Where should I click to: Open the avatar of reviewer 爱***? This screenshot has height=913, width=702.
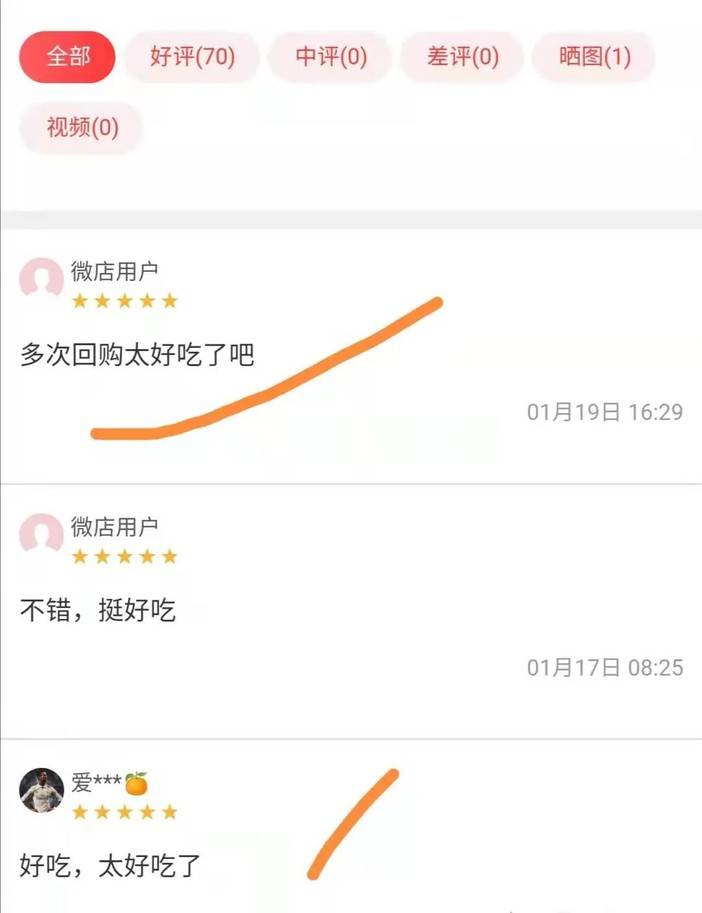pos(42,790)
